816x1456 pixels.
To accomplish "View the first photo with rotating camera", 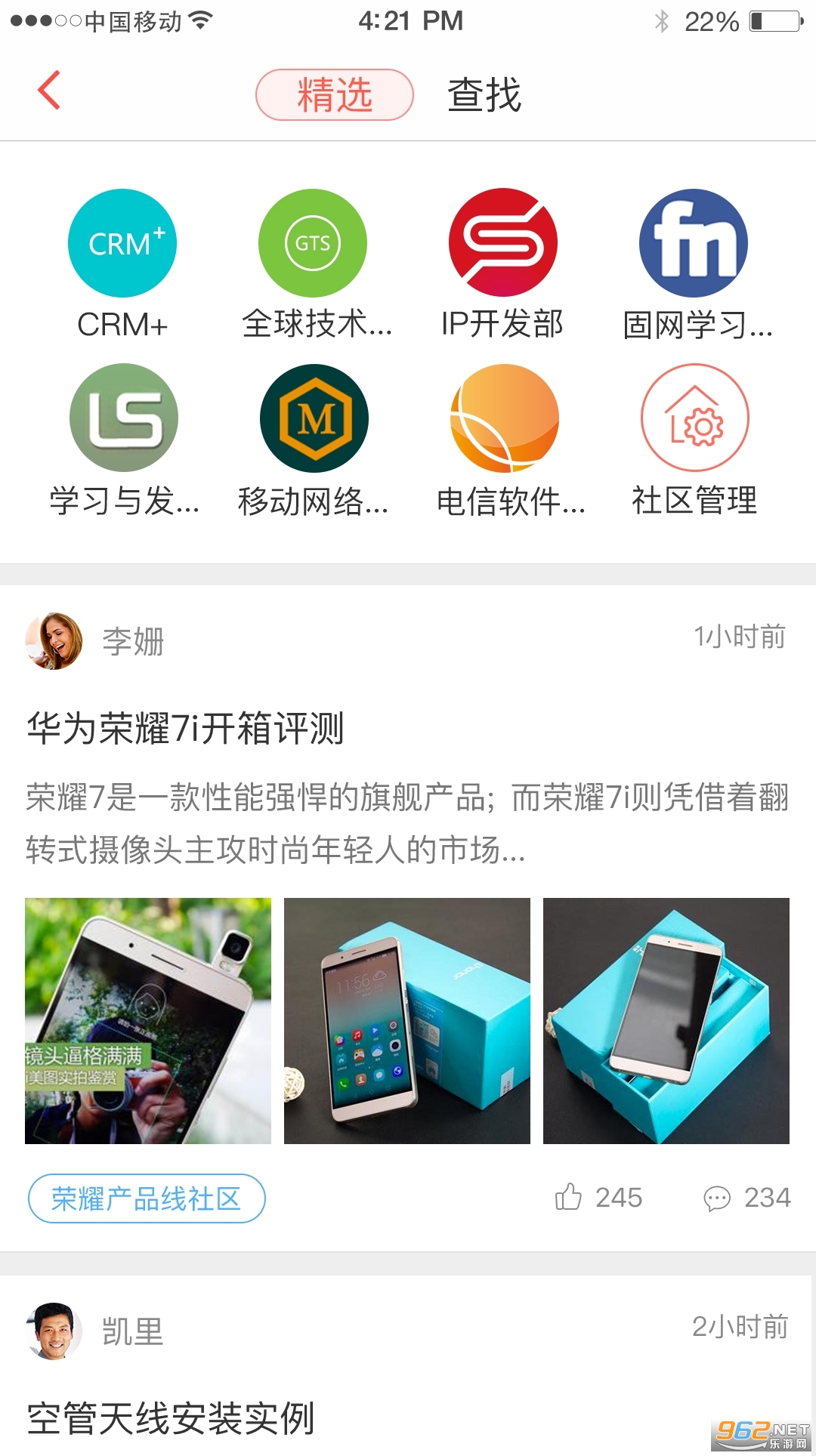I will 148,1020.
